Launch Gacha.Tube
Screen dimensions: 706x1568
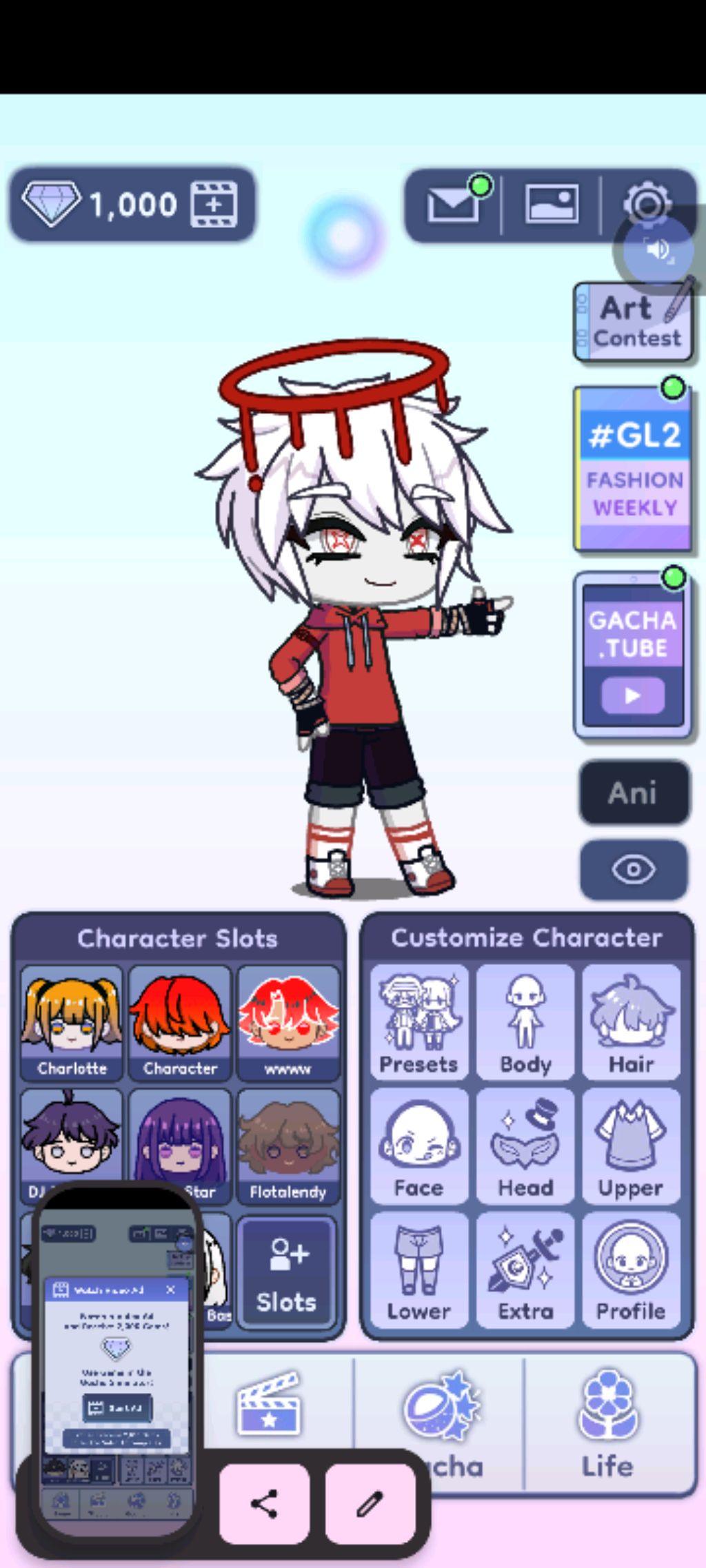point(633,655)
